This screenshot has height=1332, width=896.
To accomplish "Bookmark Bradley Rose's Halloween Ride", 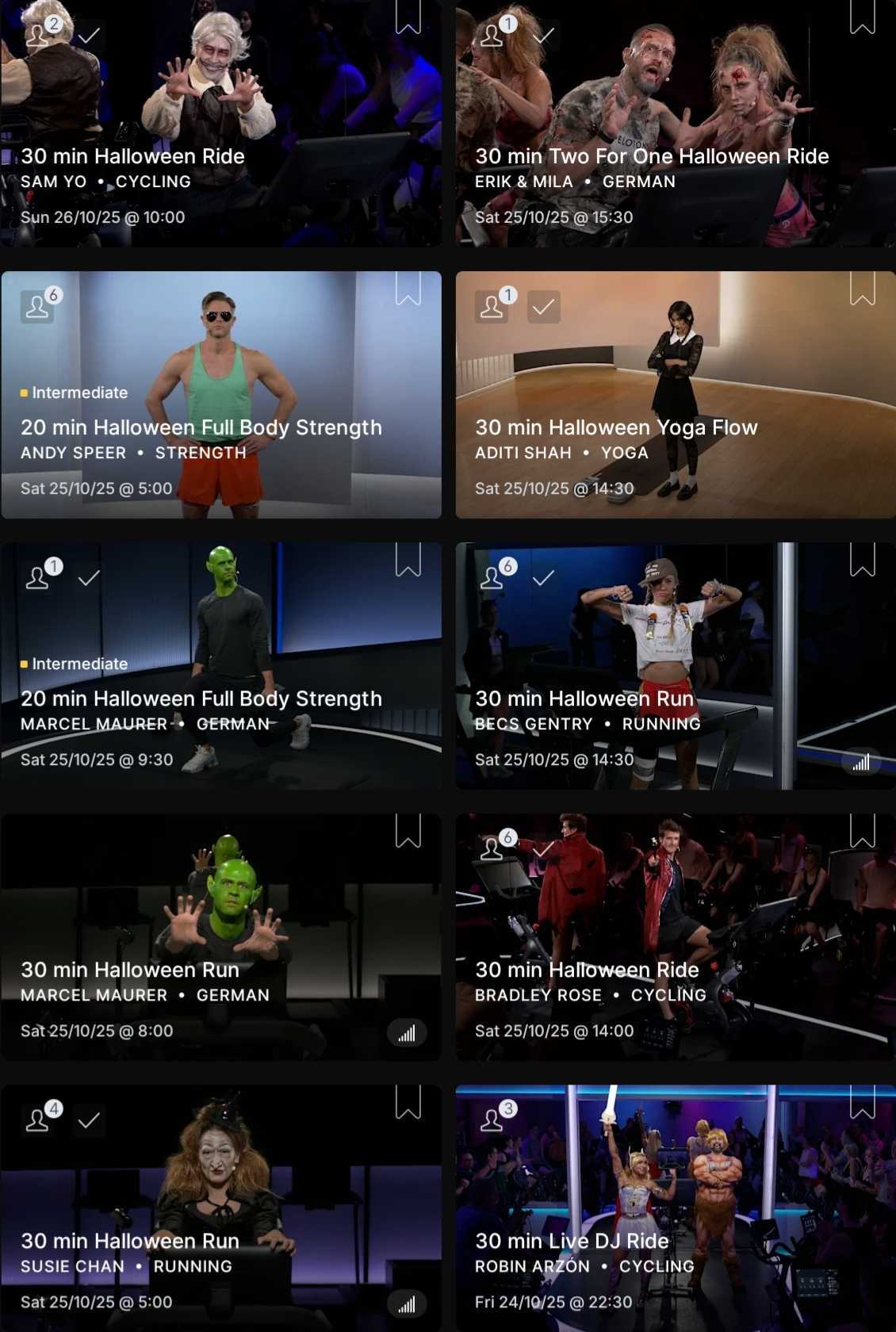I will (x=862, y=831).
